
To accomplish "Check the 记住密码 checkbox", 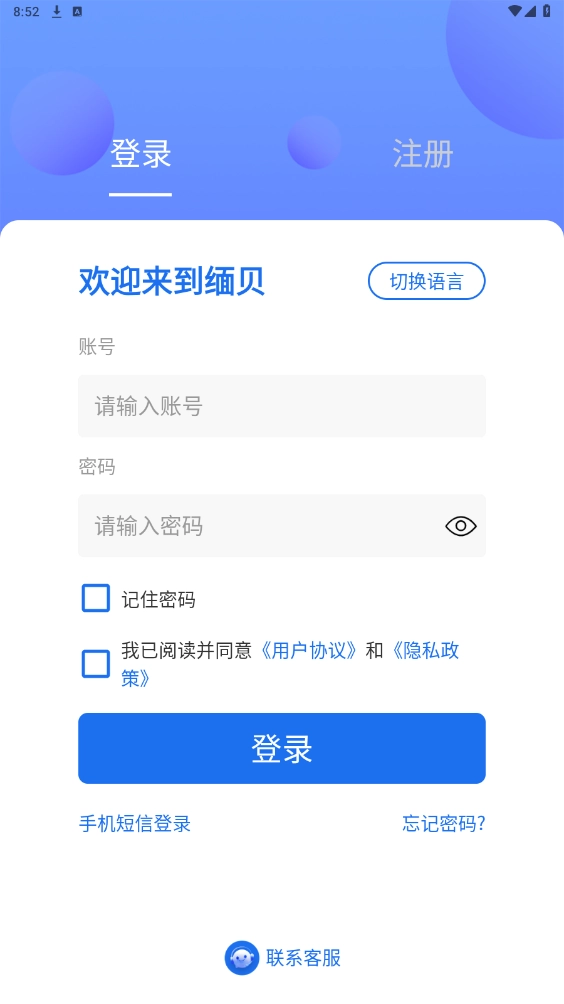I will [96, 599].
